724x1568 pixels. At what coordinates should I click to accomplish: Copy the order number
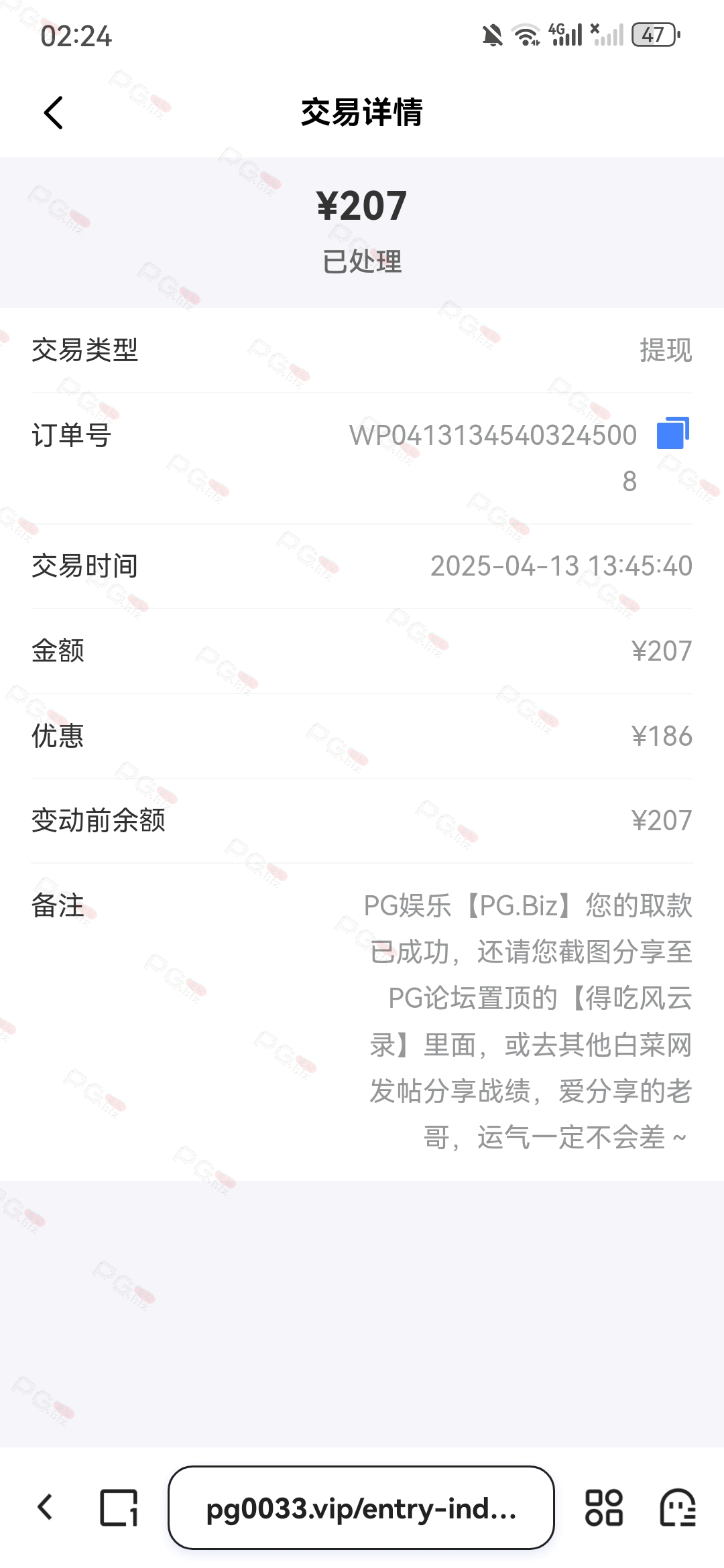tap(672, 433)
